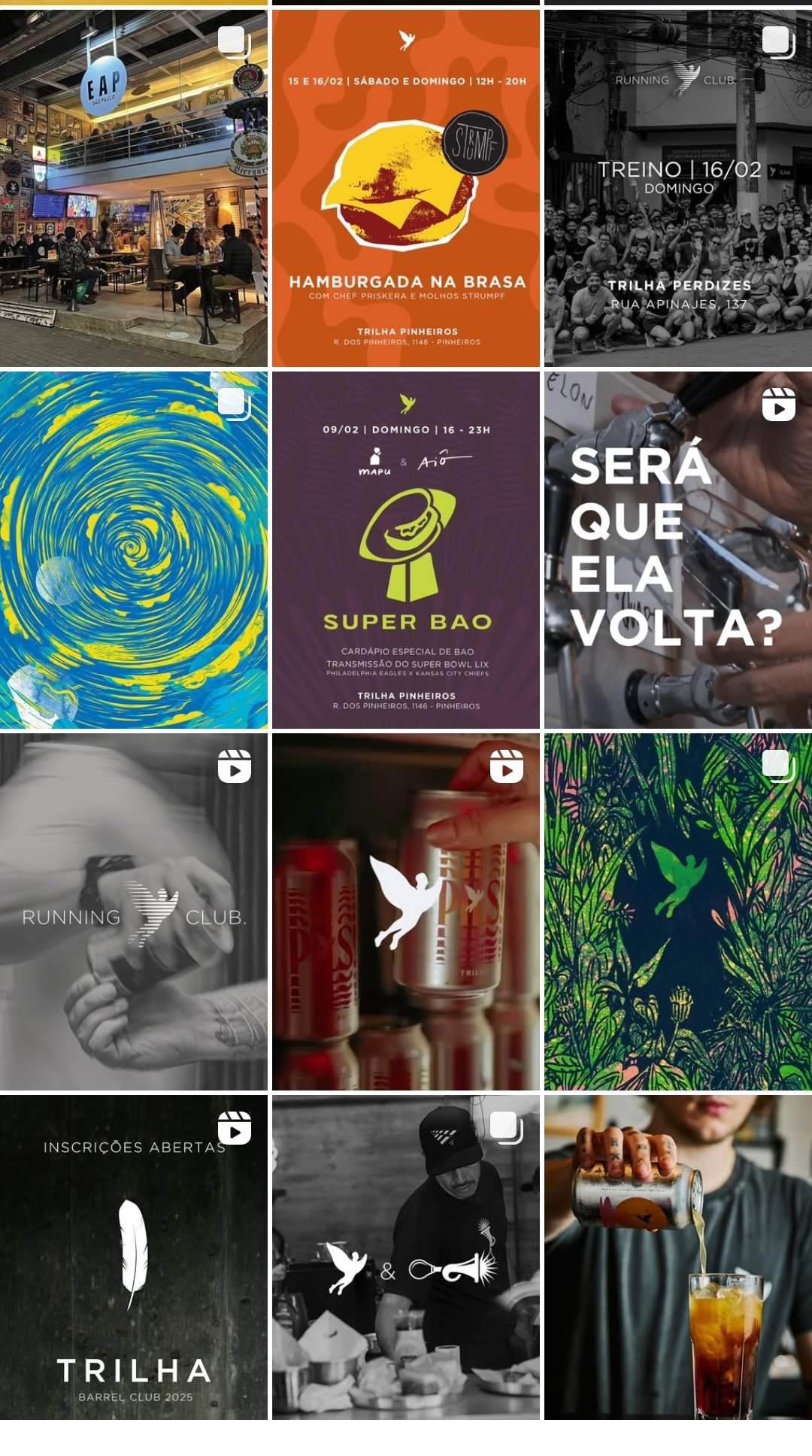Open the blue and yellow swirl artwork post
The image size is (812, 1456).
(x=134, y=550)
